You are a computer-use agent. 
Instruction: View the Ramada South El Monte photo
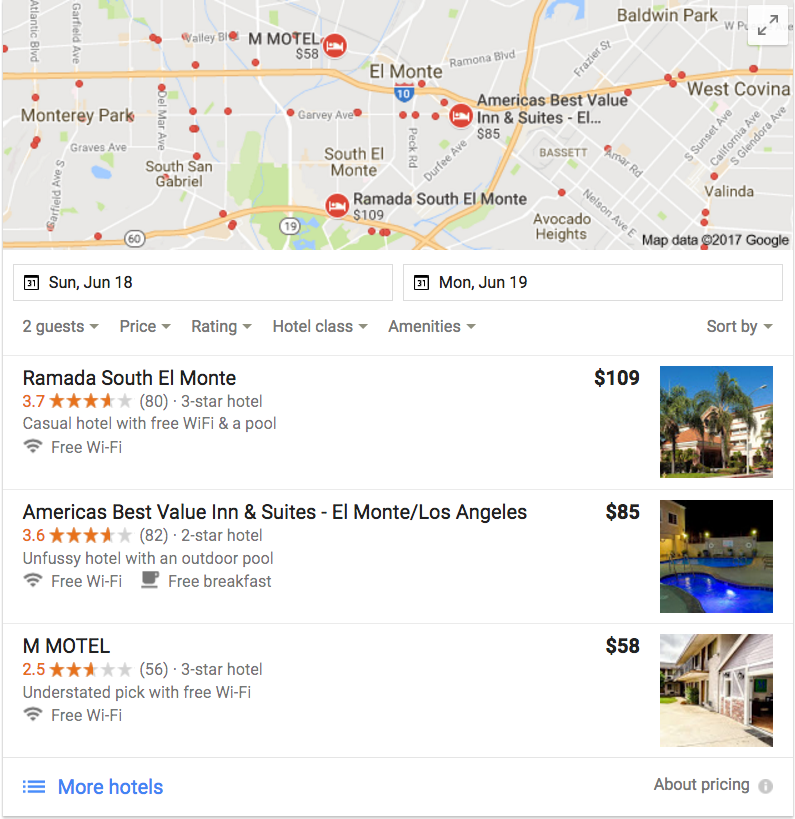716,422
